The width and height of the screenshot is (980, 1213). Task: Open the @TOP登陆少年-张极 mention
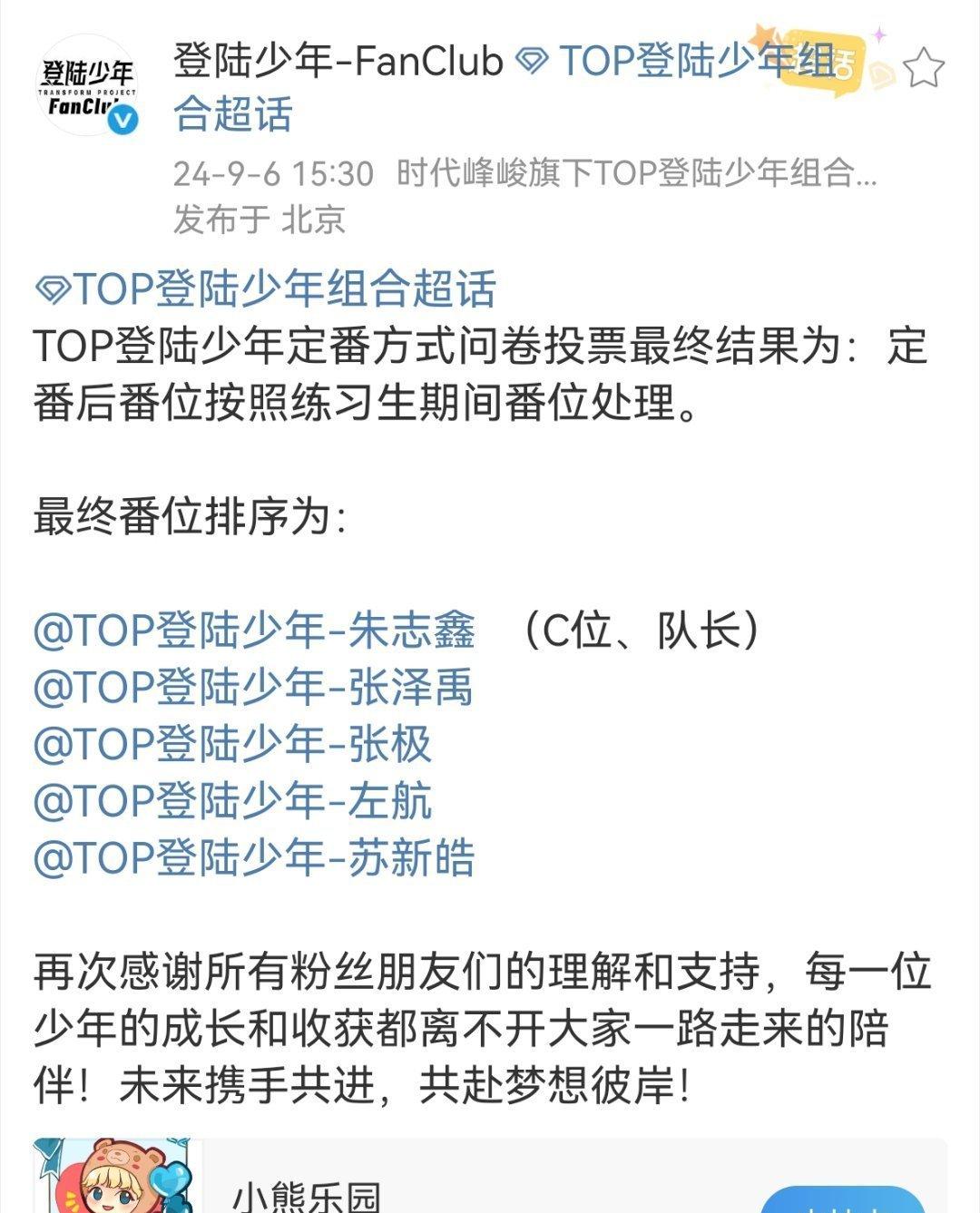coord(232,745)
